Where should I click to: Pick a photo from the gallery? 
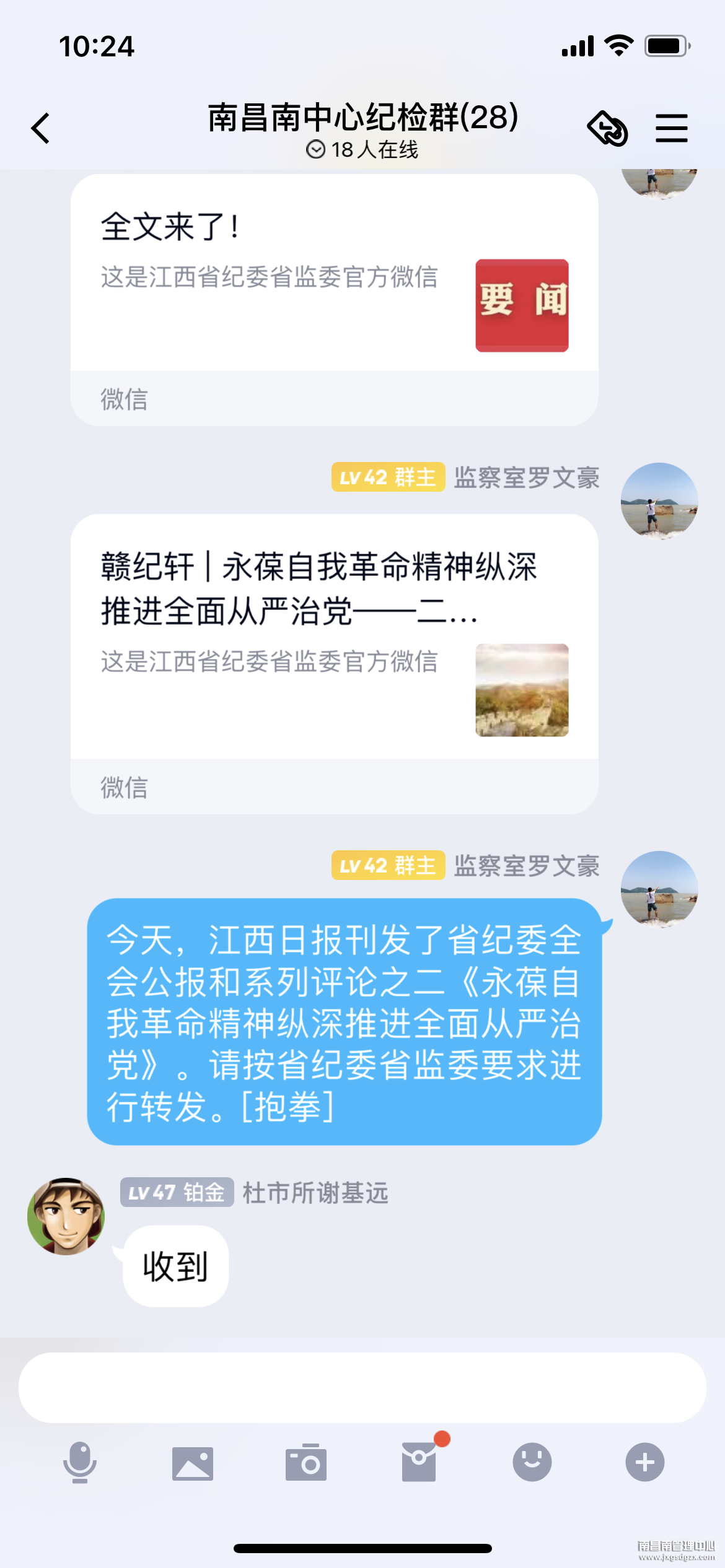(x=193, y=1463)
